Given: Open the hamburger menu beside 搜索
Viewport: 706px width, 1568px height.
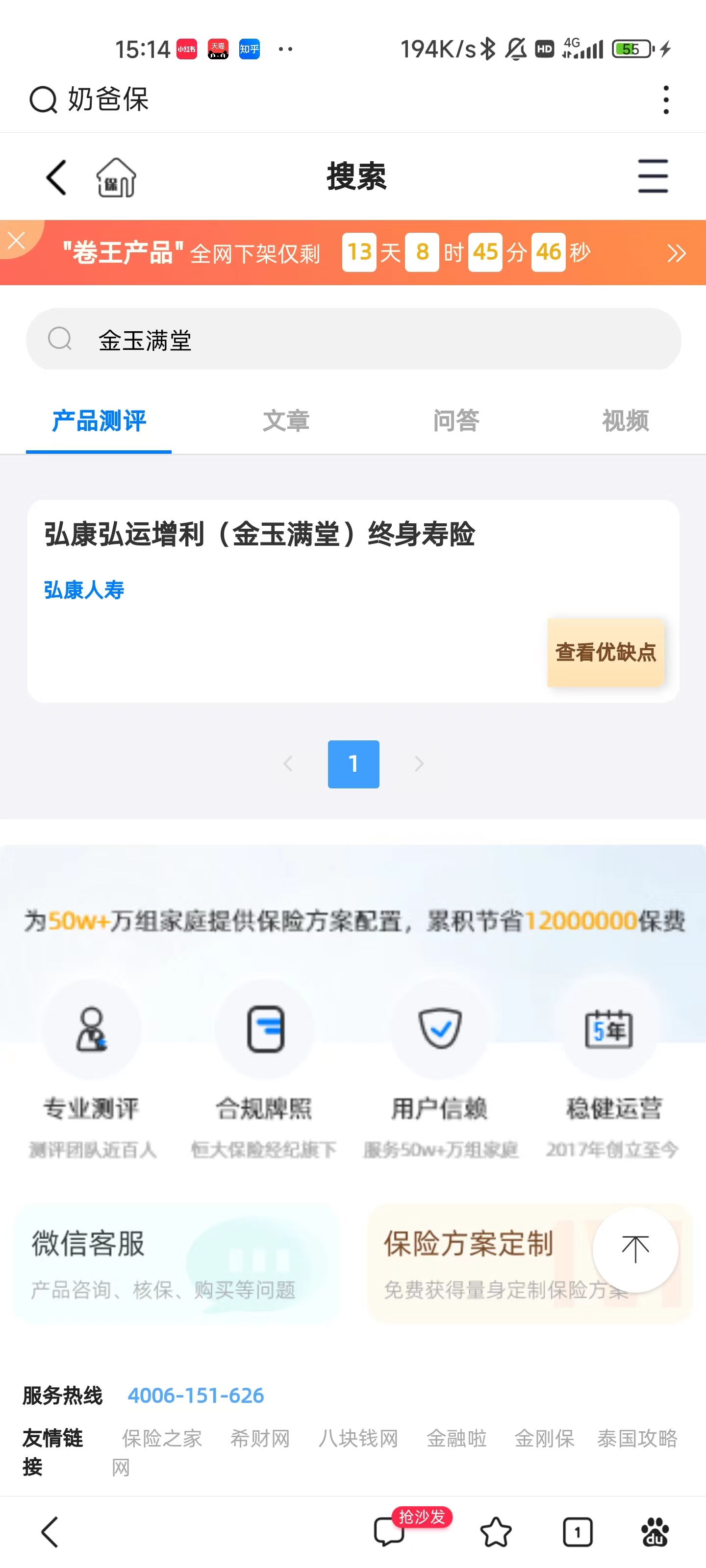Looking at the screenshot, I should [653, 176].
